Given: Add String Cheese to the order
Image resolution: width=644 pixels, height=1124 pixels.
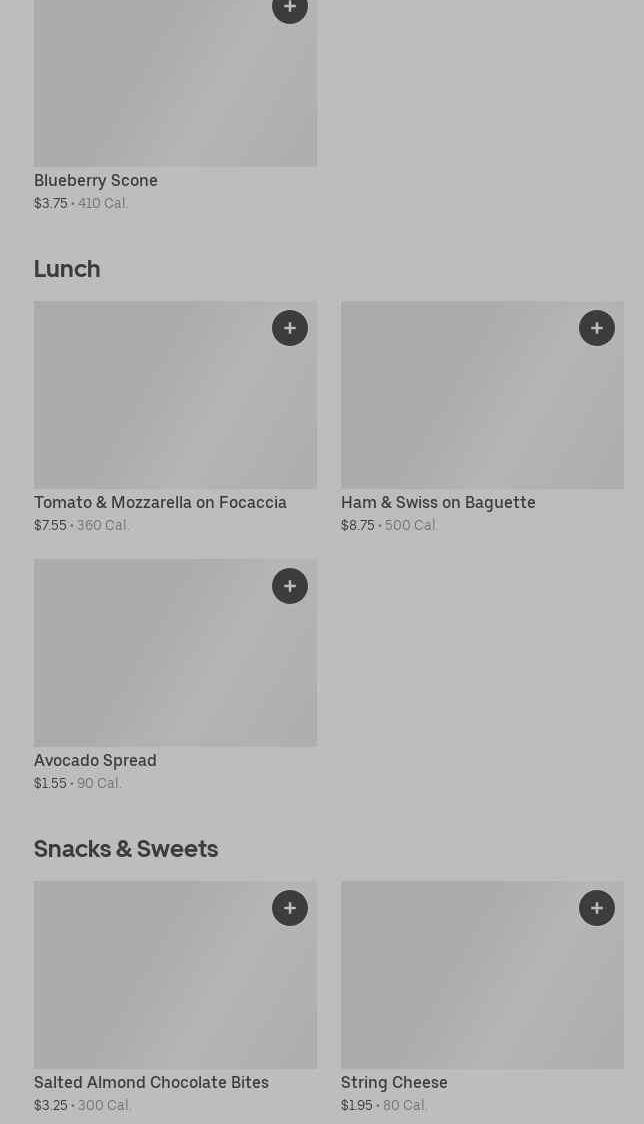Looking at the screenshot, I should (597, 908).
